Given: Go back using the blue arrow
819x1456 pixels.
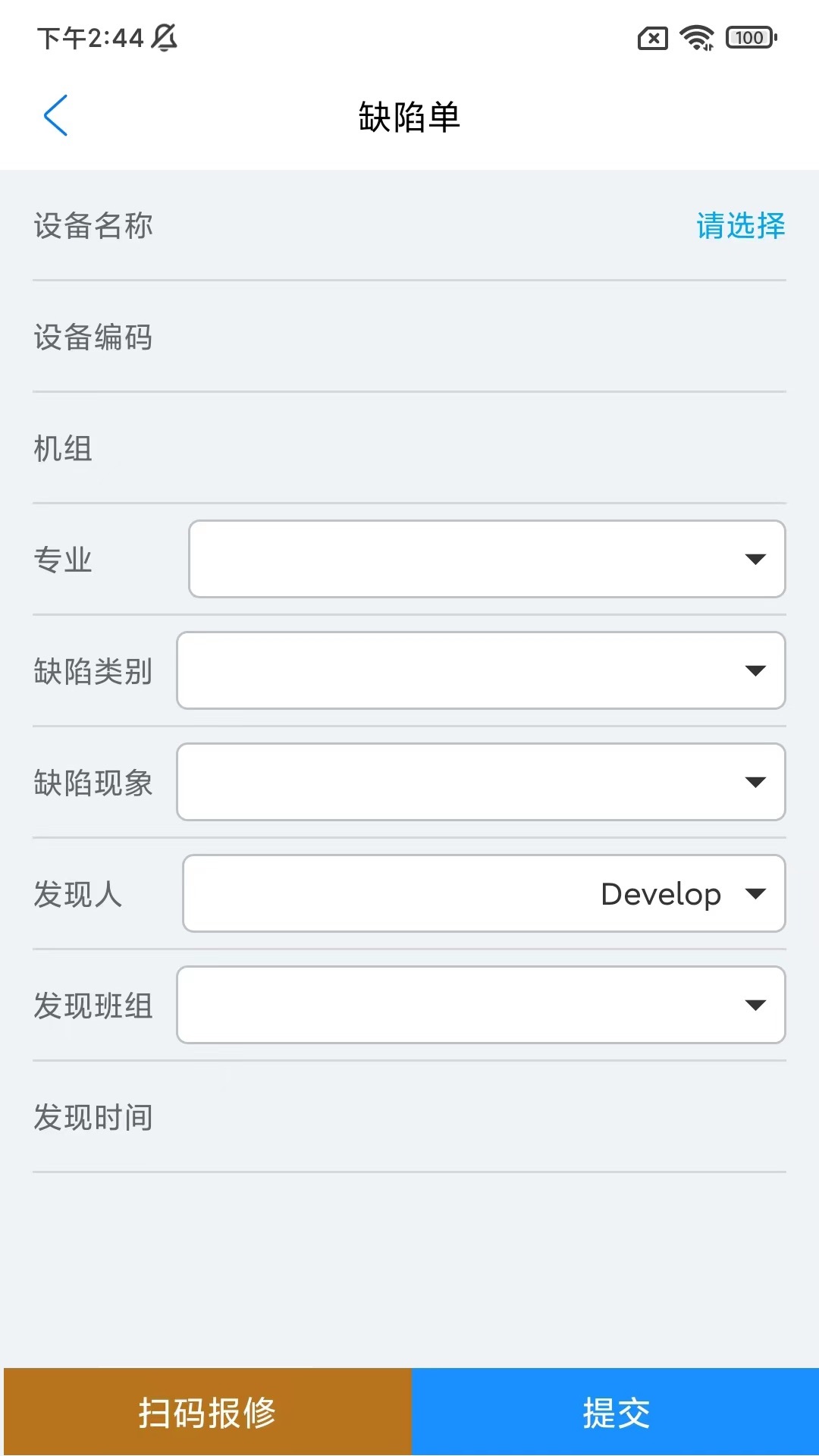Looking at the screenshot, I should pos(55,115).
